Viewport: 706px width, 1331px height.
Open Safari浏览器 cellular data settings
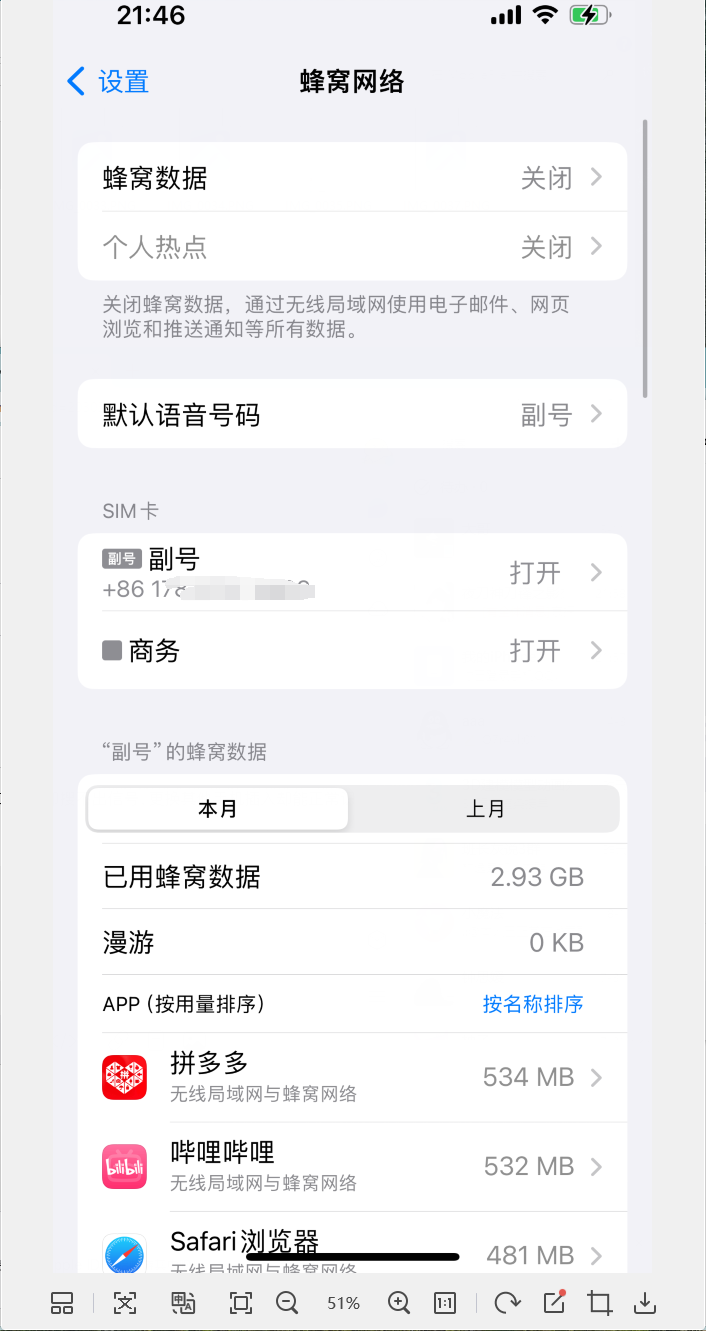(352, 1250)
